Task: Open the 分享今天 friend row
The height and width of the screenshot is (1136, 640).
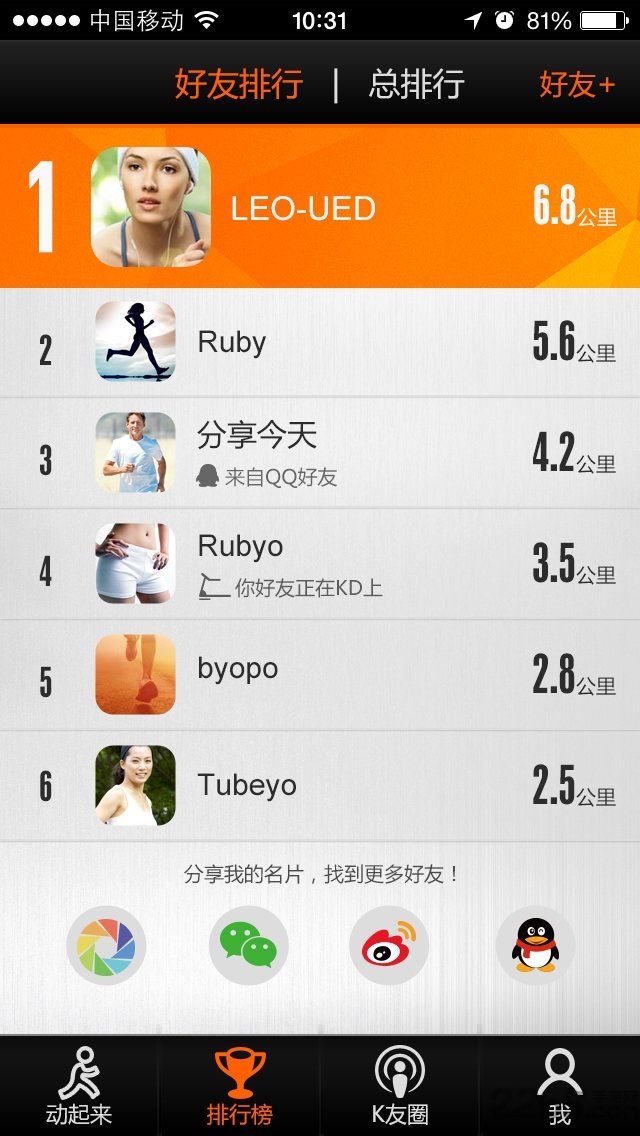Action: (320, 453)
